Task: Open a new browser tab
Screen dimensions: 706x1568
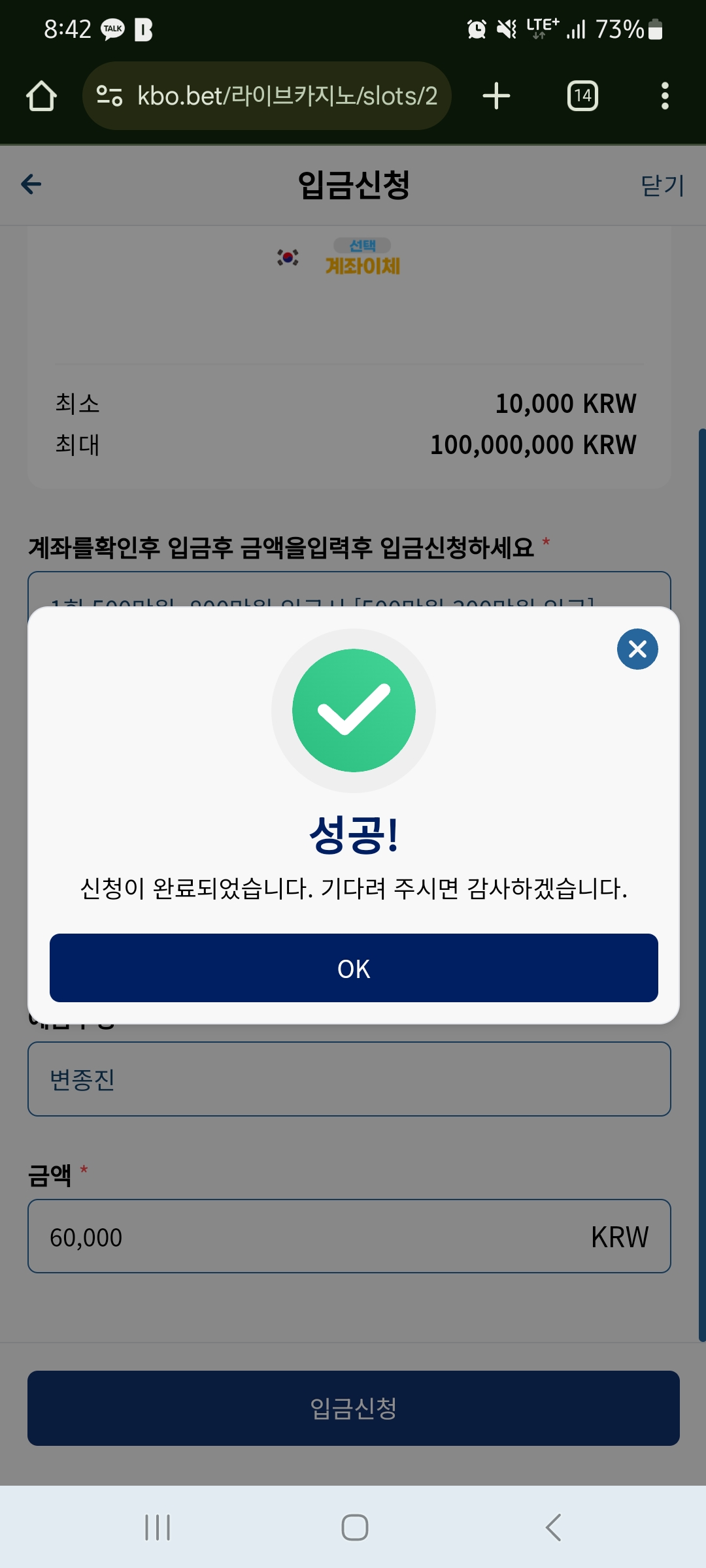Action: pos(496,96)
